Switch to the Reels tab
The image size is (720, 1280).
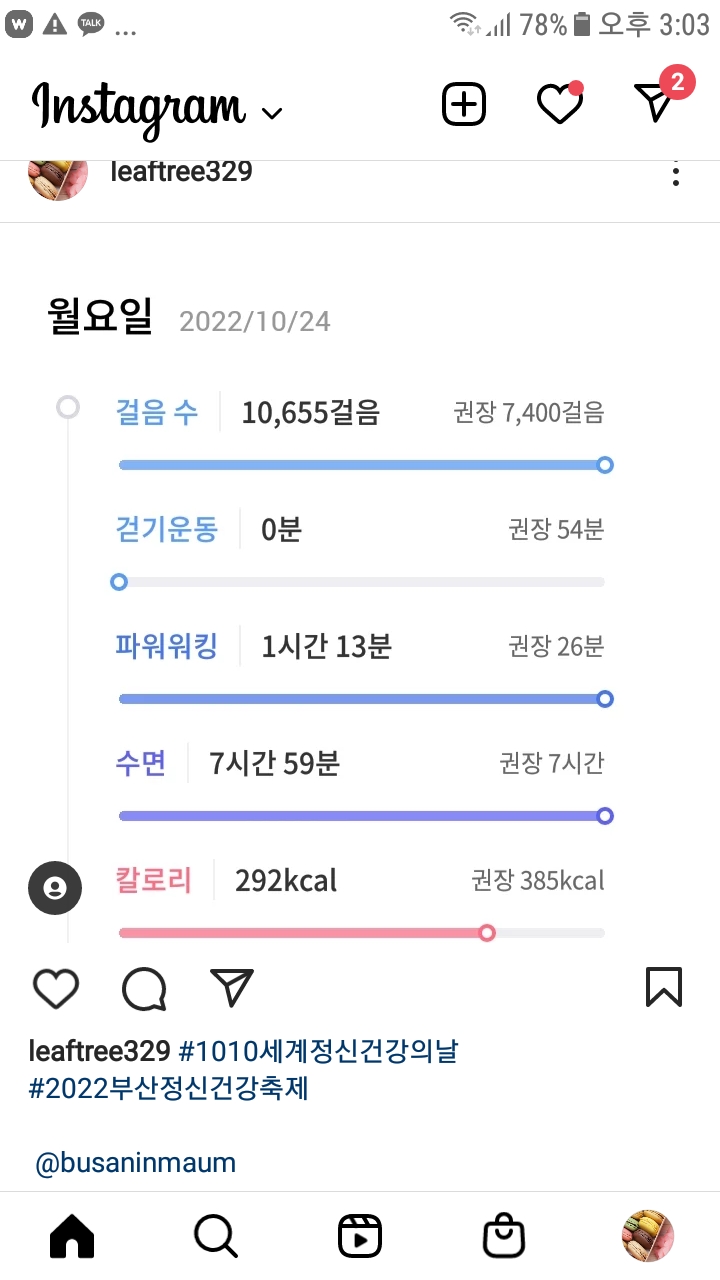click(x=360, y=1236)
